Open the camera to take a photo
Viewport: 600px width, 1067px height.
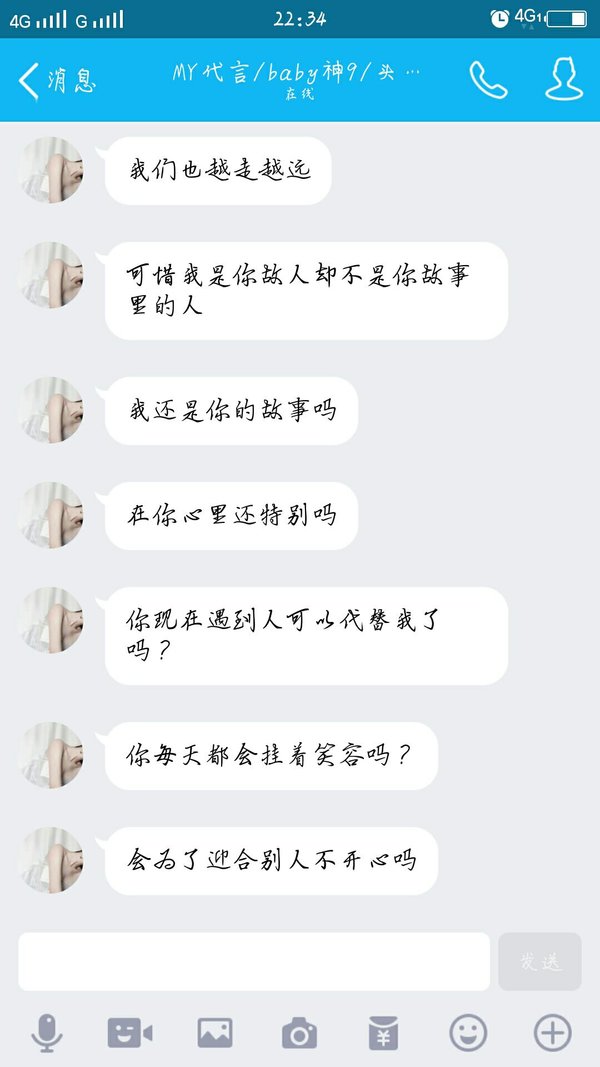(299, 1034)
